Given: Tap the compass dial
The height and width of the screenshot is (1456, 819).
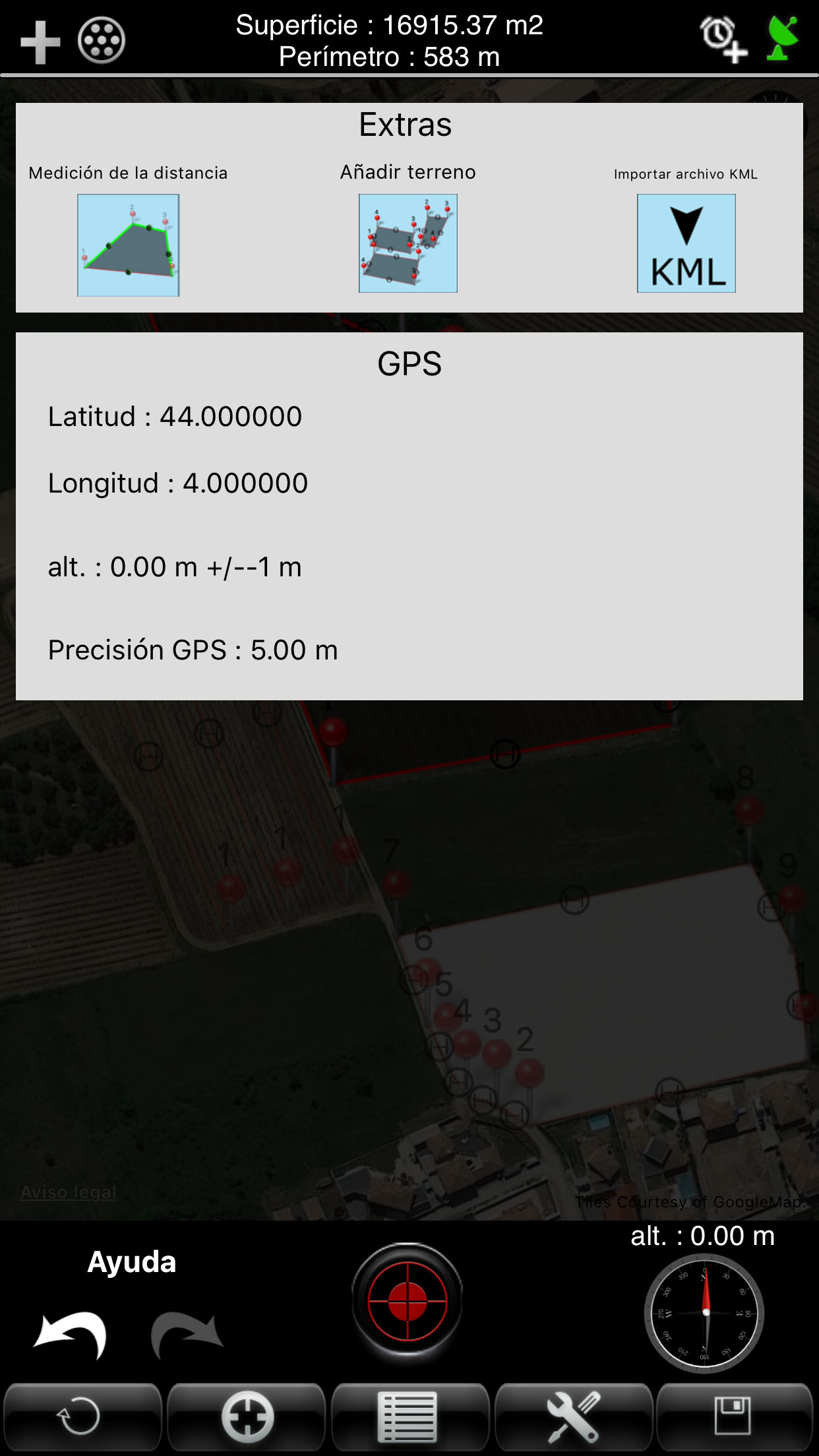Looking at the screenshot, I should coord(704,1313).
